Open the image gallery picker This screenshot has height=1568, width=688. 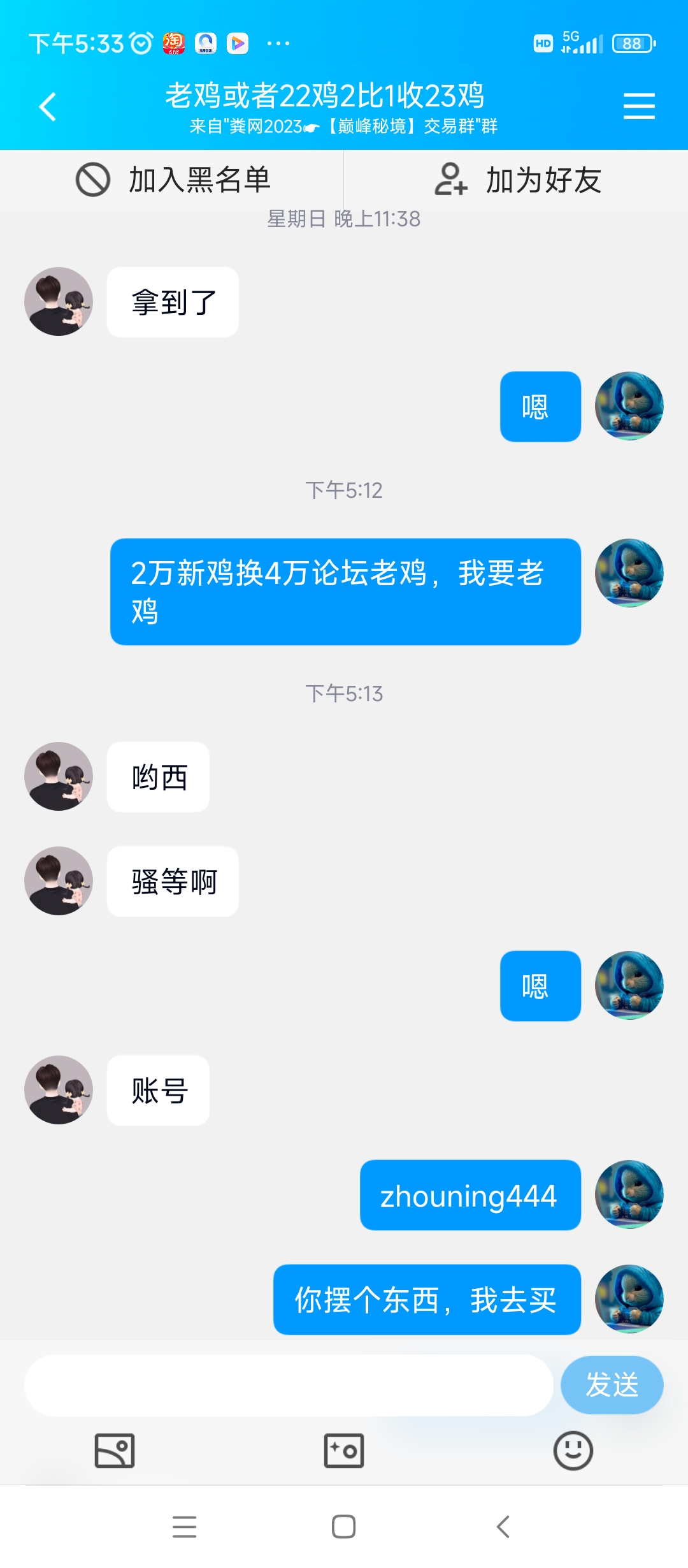[115, 1451]
